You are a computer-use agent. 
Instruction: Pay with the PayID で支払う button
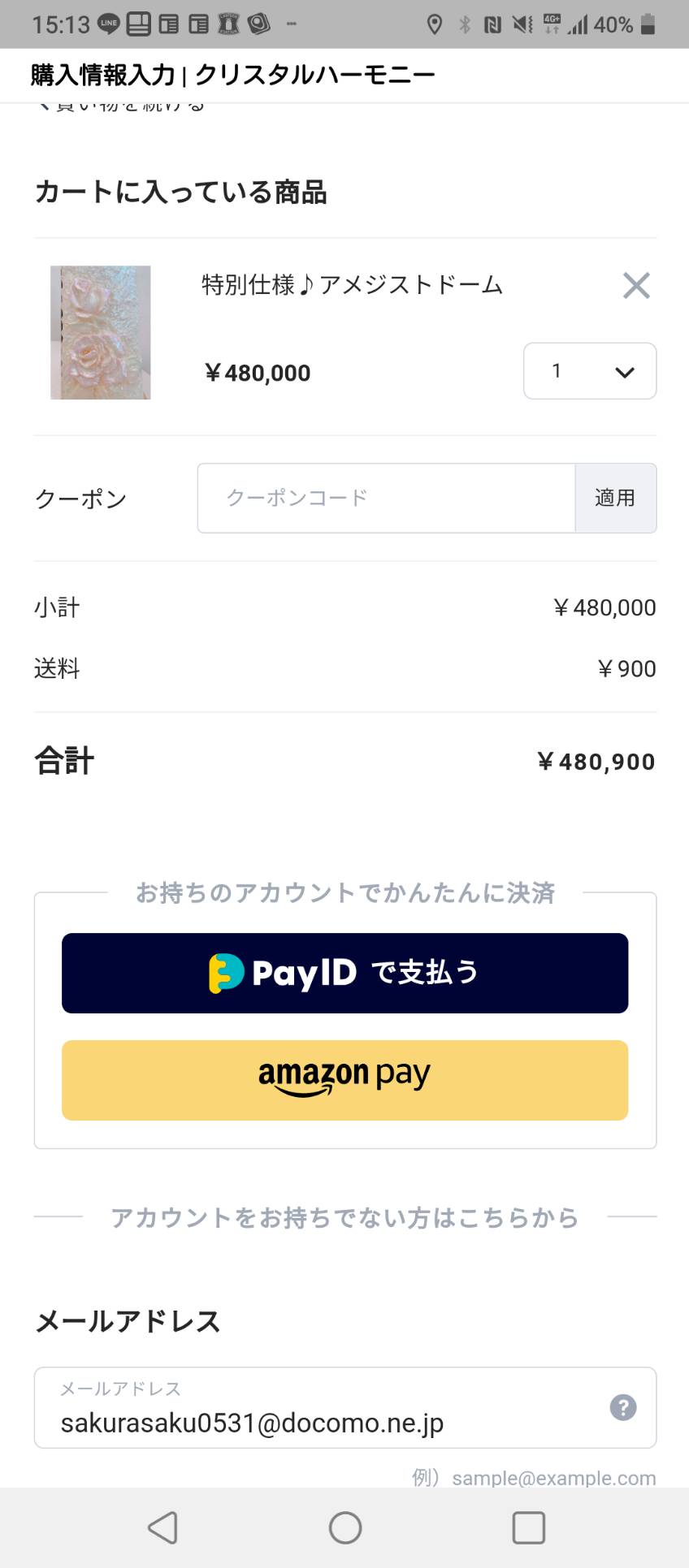pyautogui.click(x=344, y=973)
